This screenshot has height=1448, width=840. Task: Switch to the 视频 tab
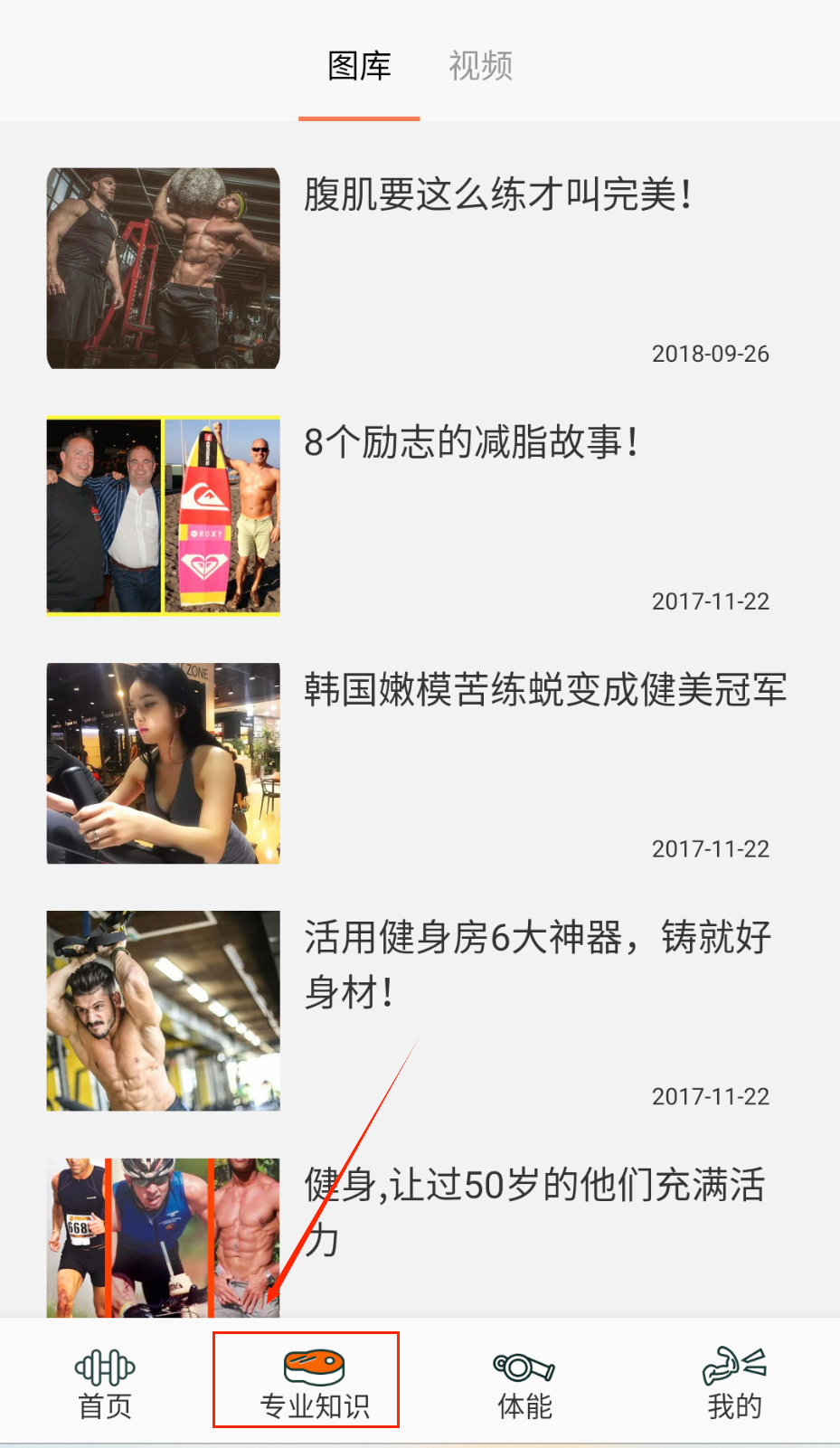(480, 66)
